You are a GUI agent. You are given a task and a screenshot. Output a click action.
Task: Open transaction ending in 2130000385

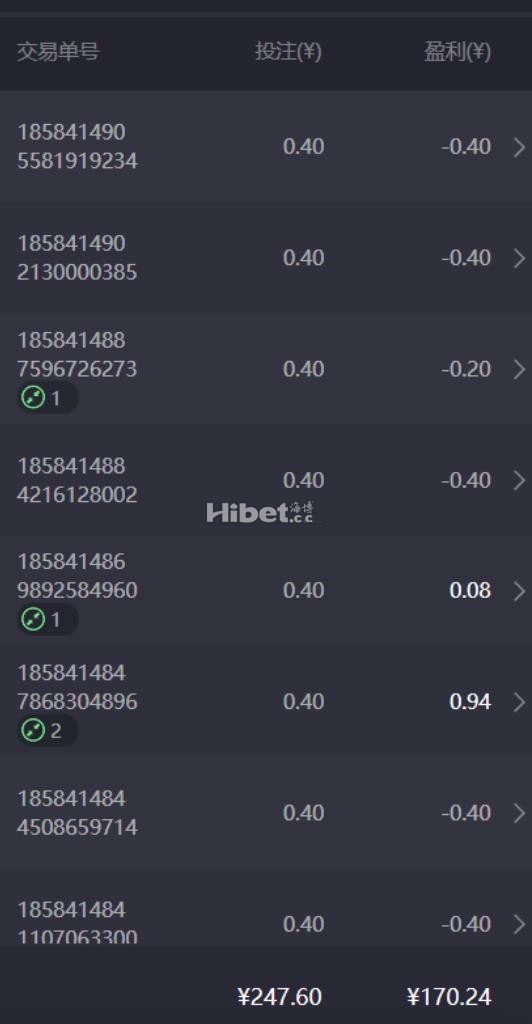(x=266, y=257)
